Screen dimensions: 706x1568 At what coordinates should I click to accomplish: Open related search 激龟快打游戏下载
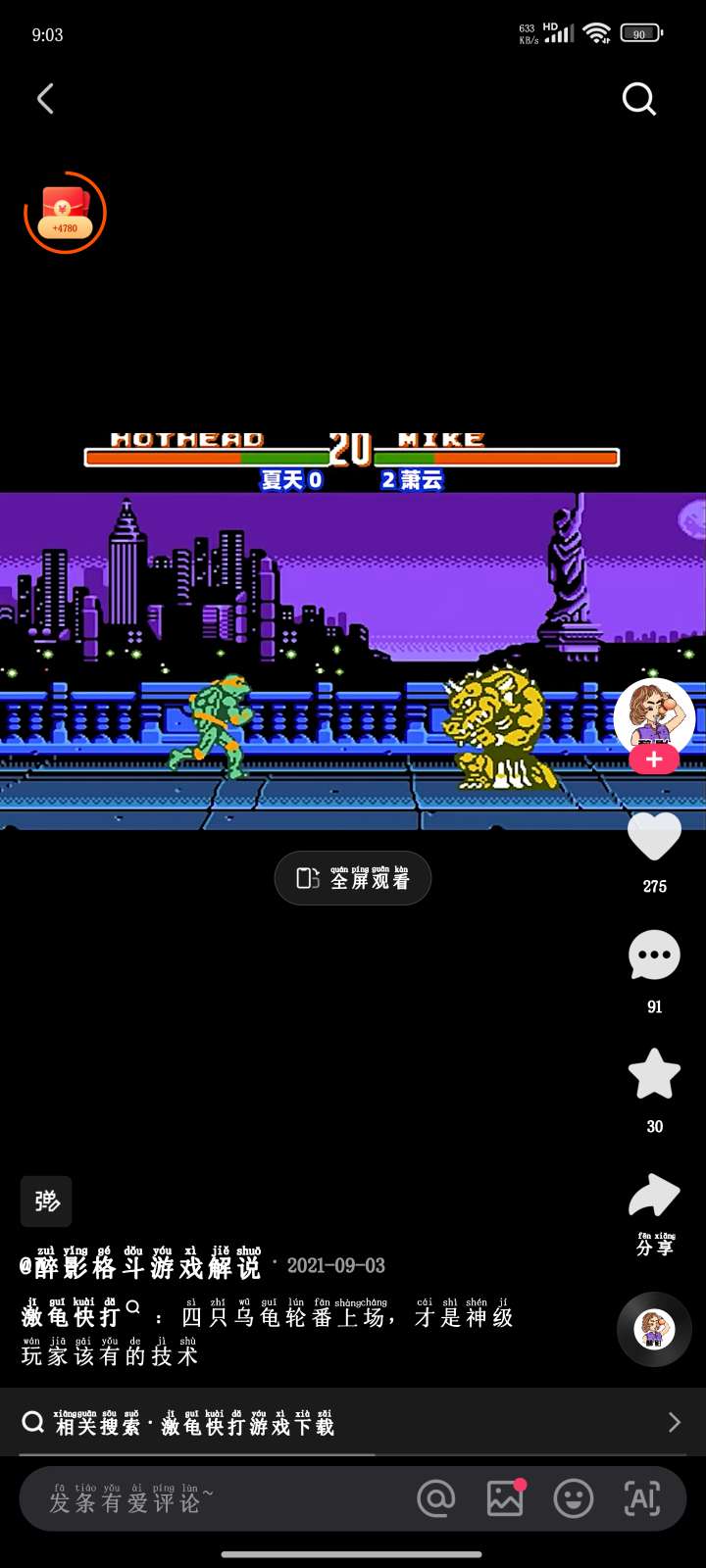pyautogui.click(x=247, y=1426)
